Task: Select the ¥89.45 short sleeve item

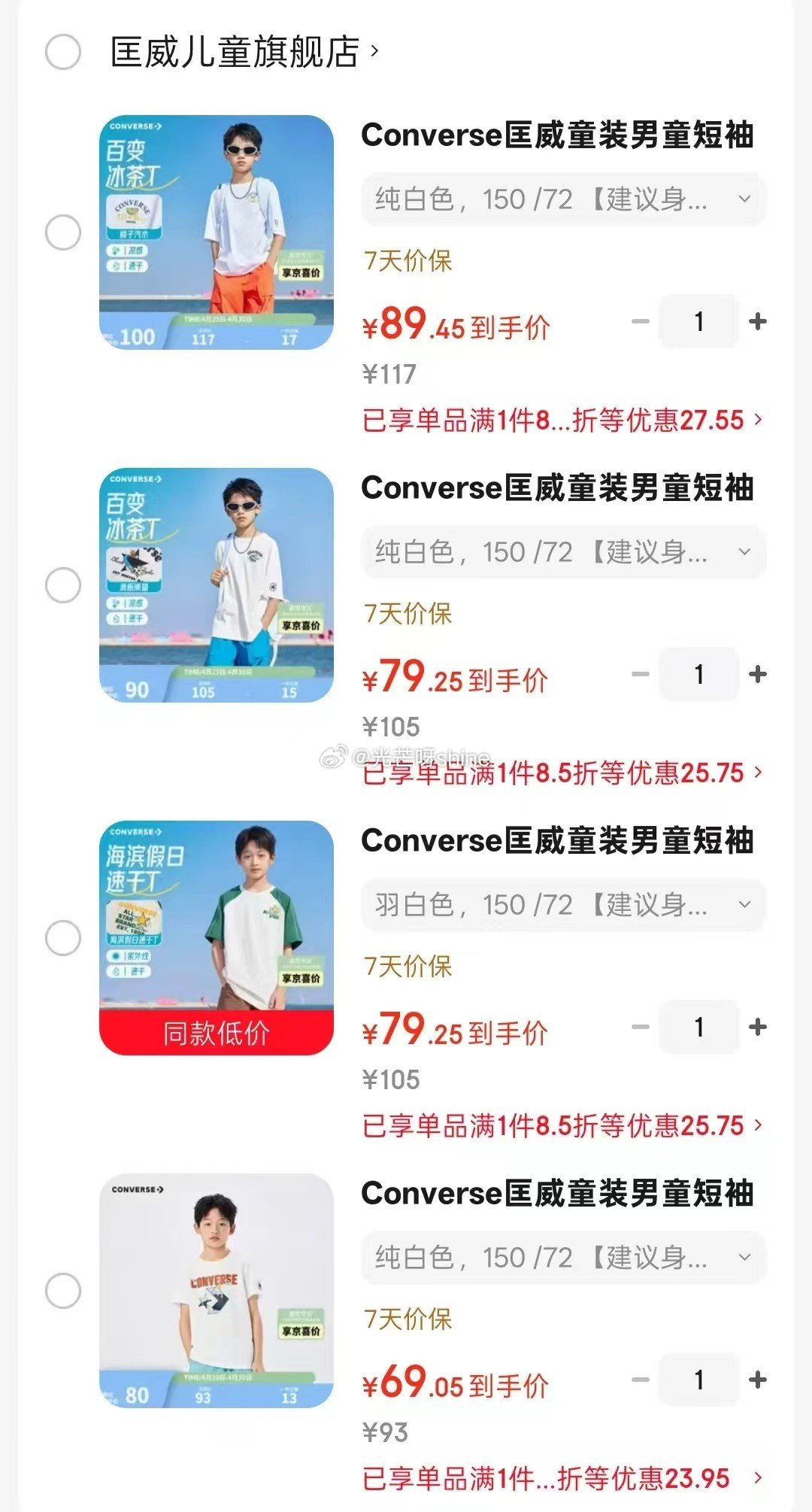Action: (x=63, y=232)
